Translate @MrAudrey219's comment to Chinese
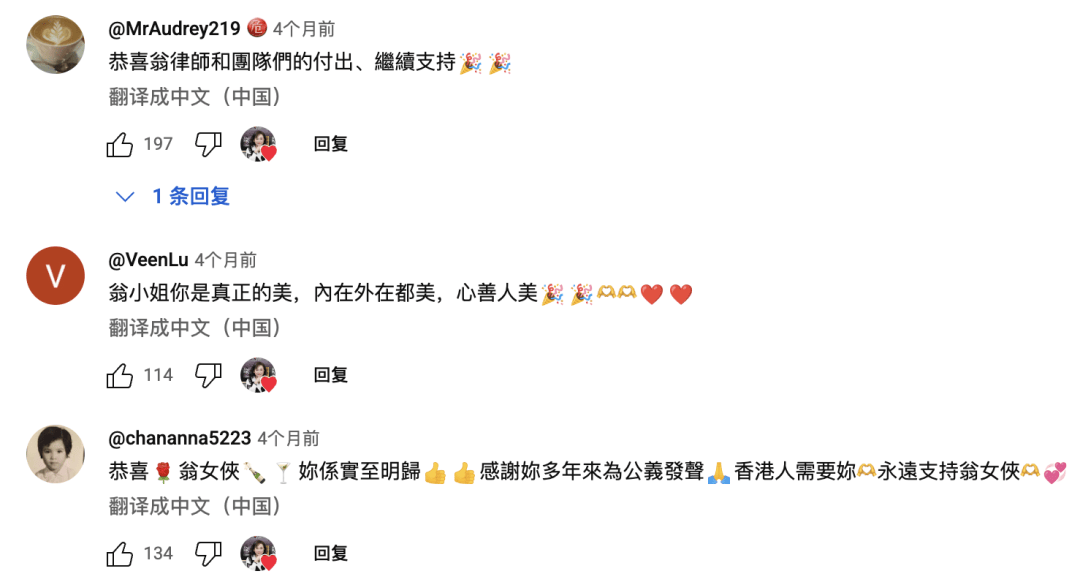This screenshot has width=1080, height=582. click(194, 97)
